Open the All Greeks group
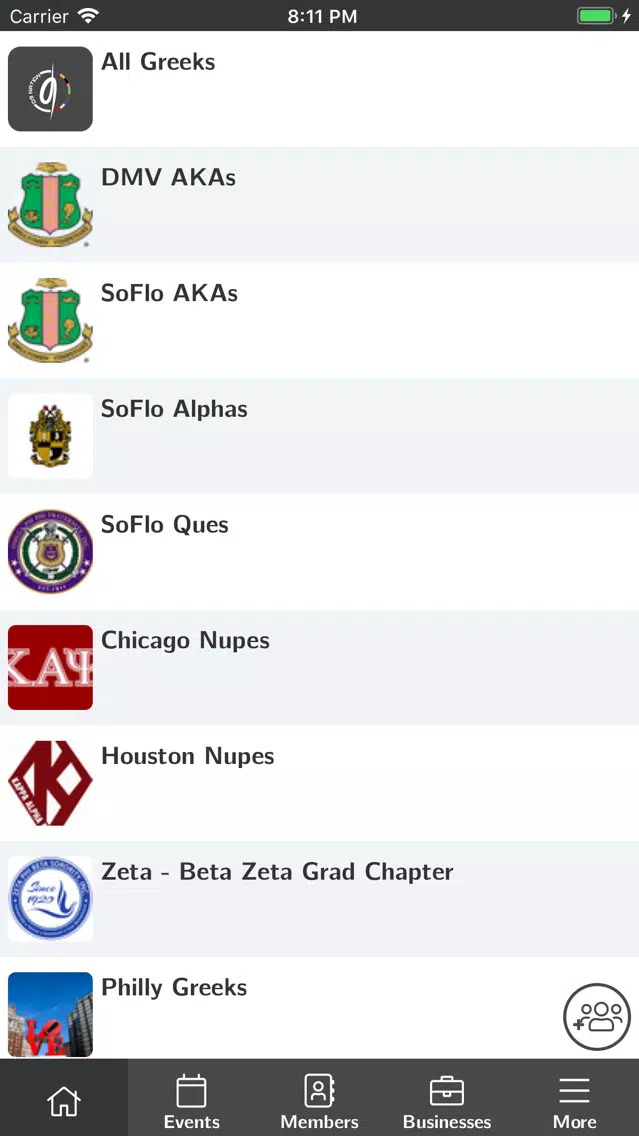The image size is (639, 1136). [320, 88]
